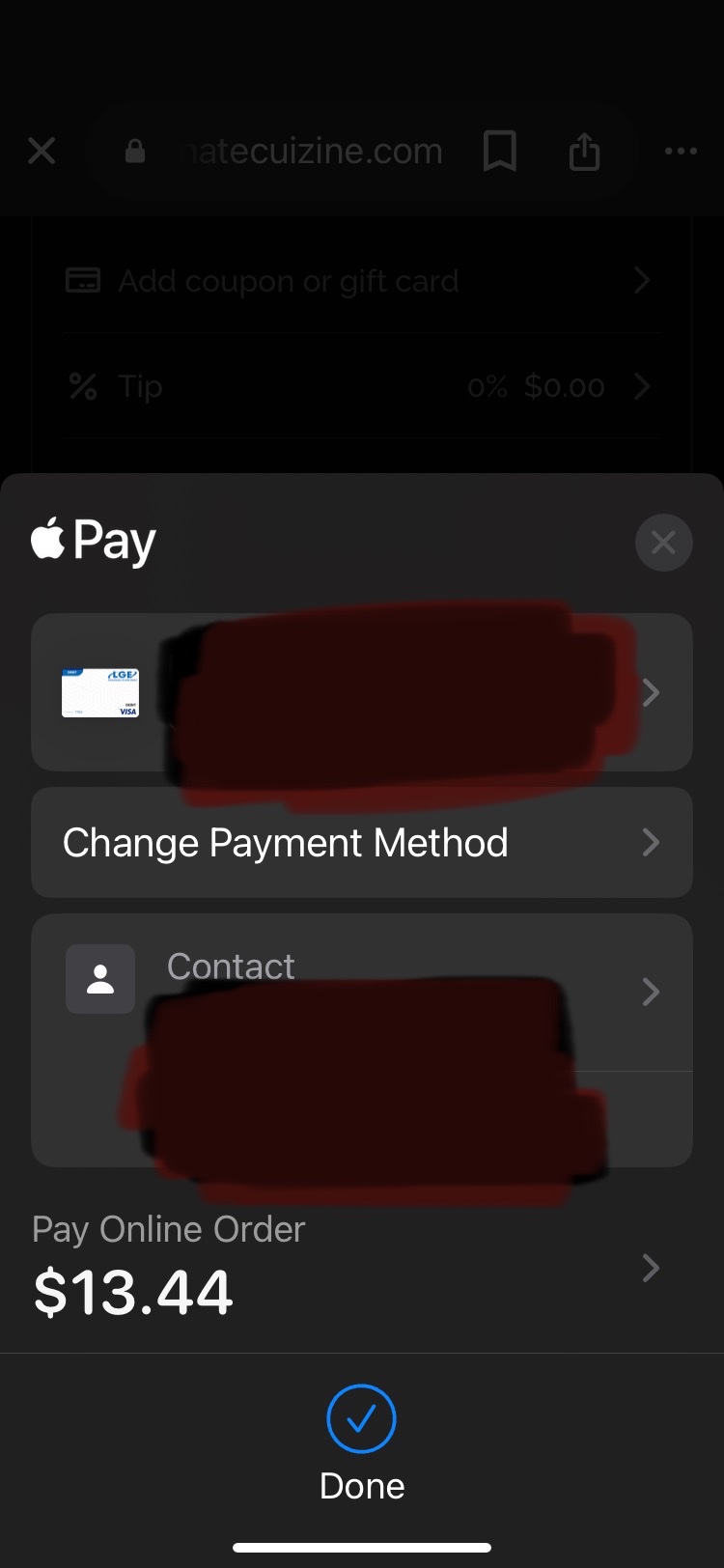Screen dimensions: 724x1568
Task: Share the current page
Action: click(x=584, y=152)
